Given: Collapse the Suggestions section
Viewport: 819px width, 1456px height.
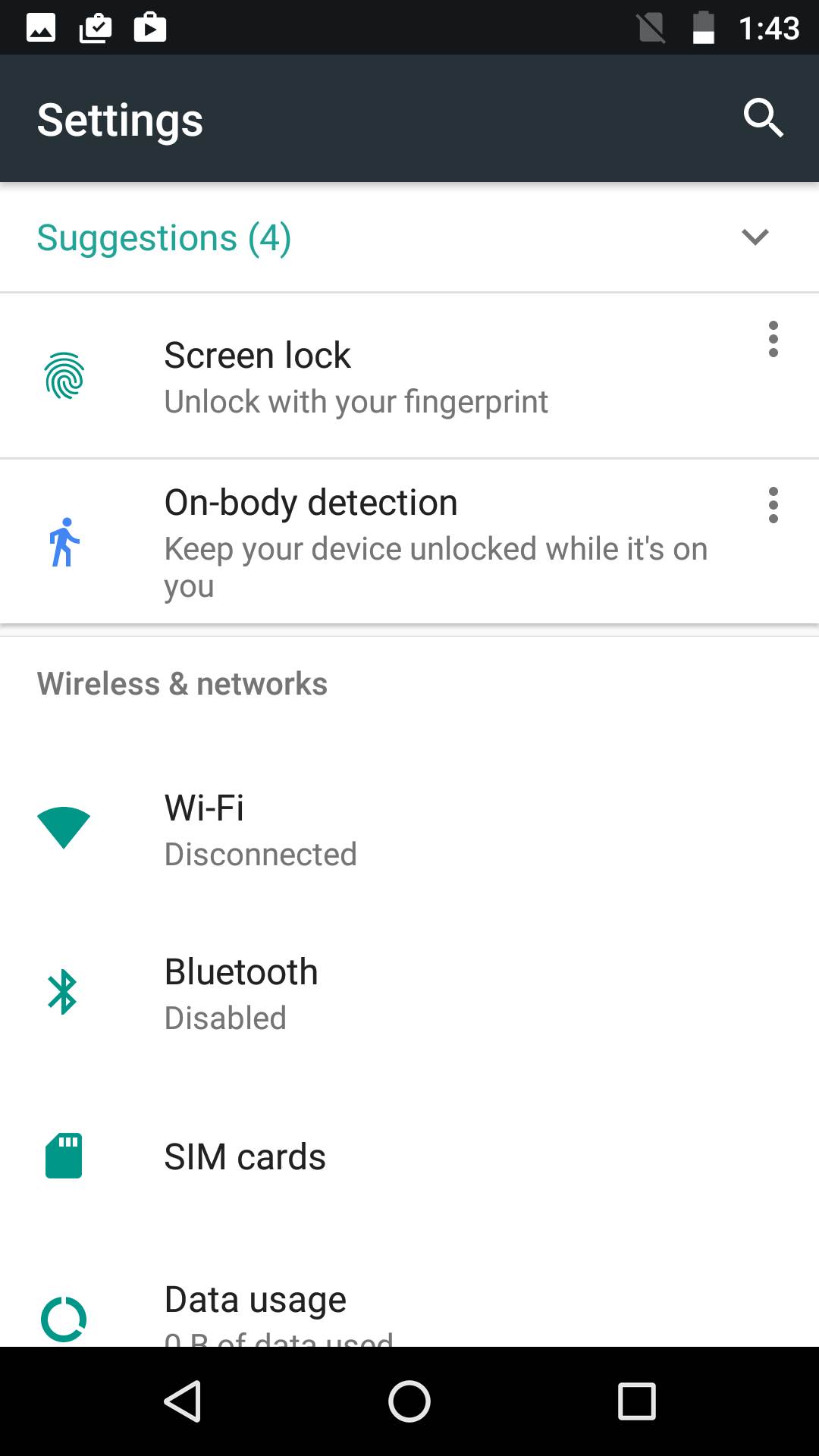Looking at the screenshot, I should pos(755,237).
